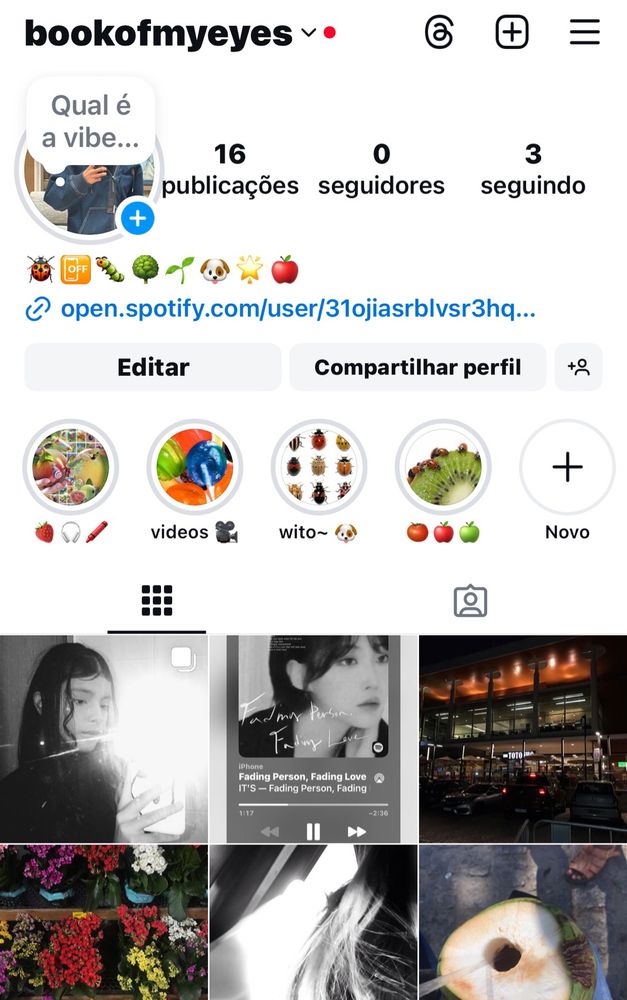View the tomato and apples highlight
627x1000 pixels.
443,467
